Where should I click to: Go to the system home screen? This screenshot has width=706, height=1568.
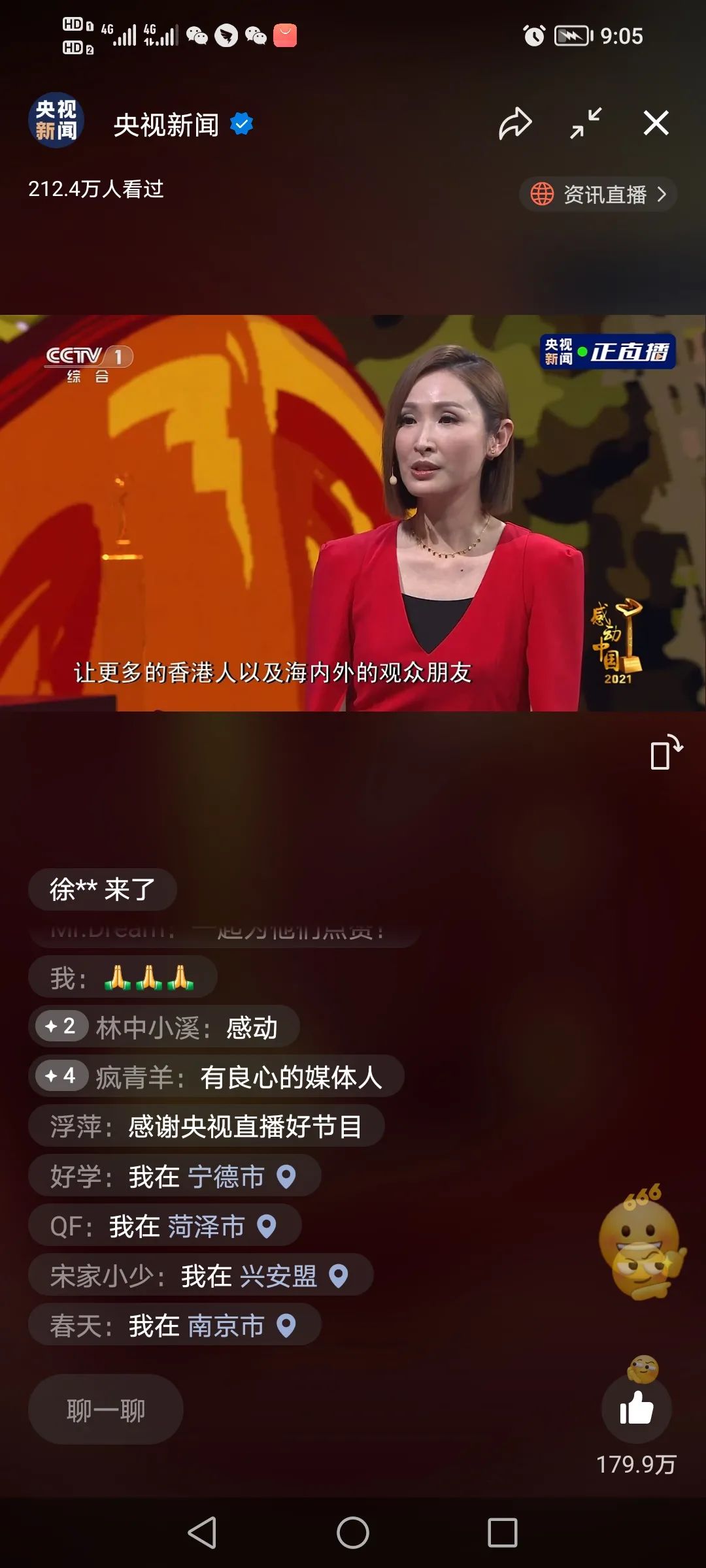[x=353, y=1532]
